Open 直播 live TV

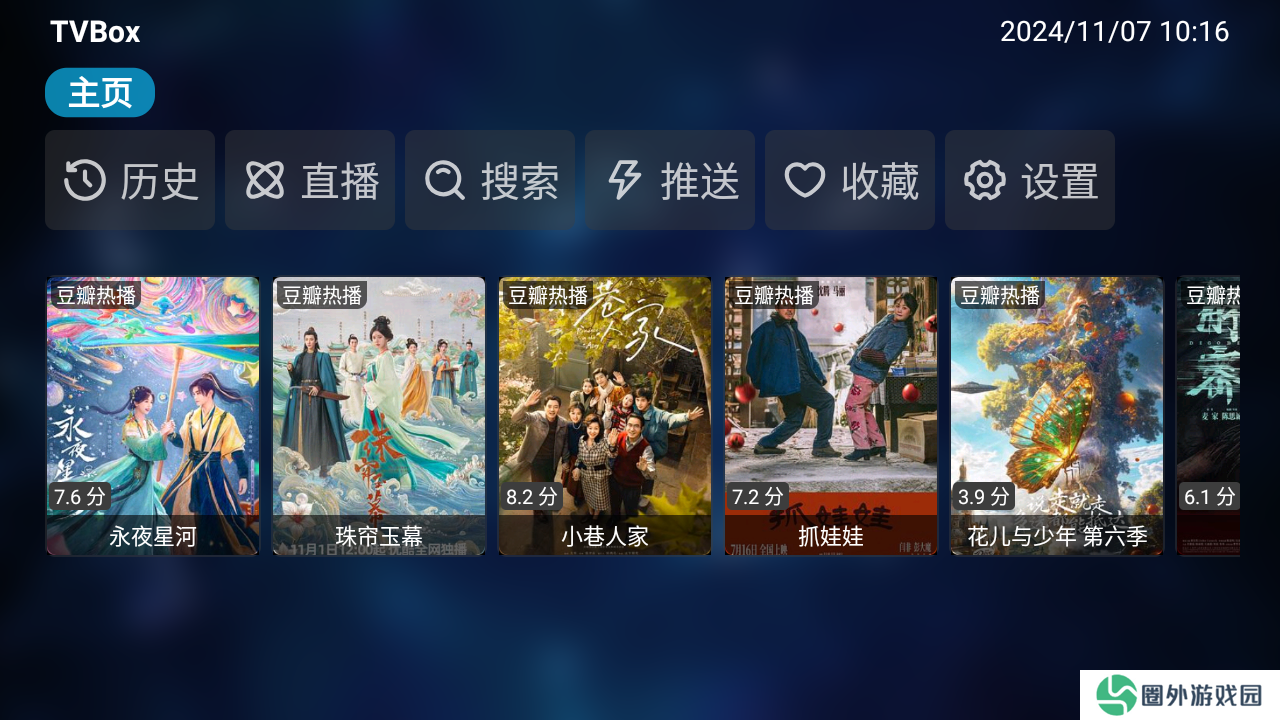(310, 181)
